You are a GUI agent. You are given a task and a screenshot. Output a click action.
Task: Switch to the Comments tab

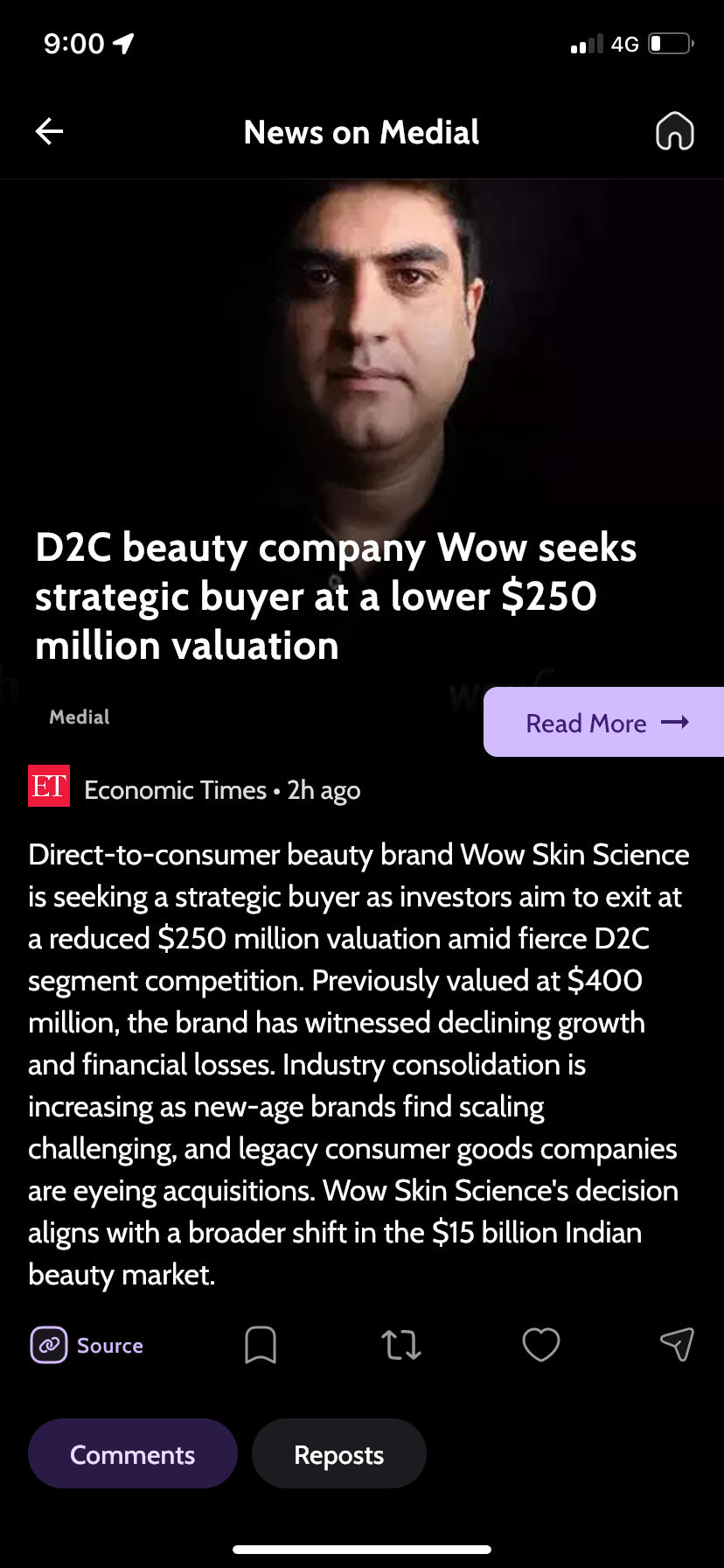pyautogui.click(x=133, y=1454)
